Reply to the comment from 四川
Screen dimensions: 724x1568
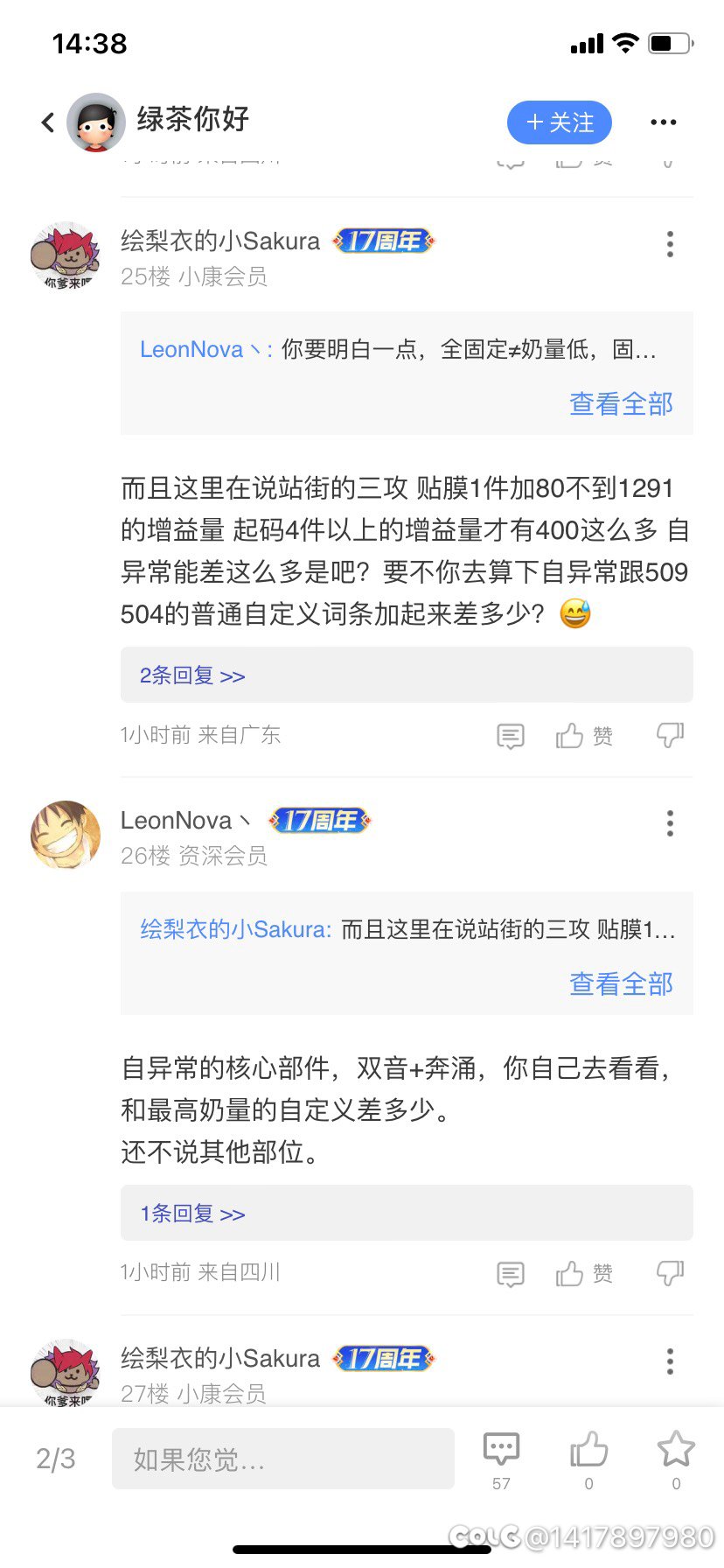(x=511, y=1274)
